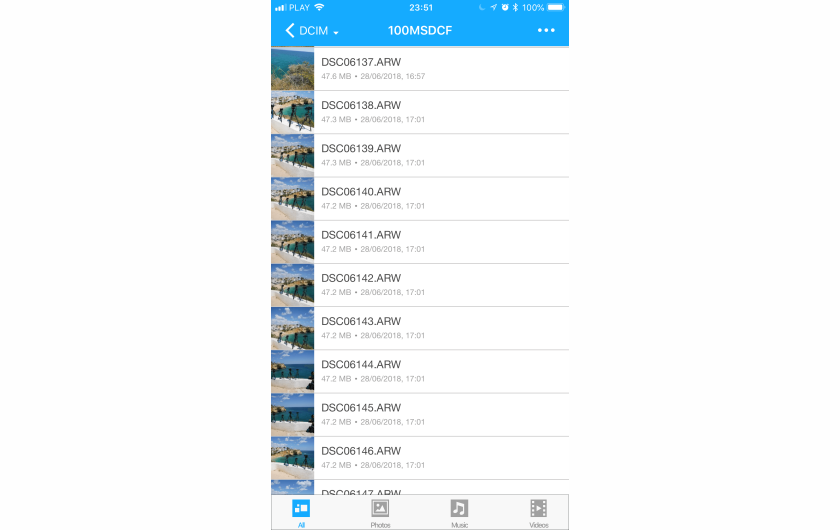Open the three-dot overflow menu
The image size is (840, 530).
click(x=545, y=31)
